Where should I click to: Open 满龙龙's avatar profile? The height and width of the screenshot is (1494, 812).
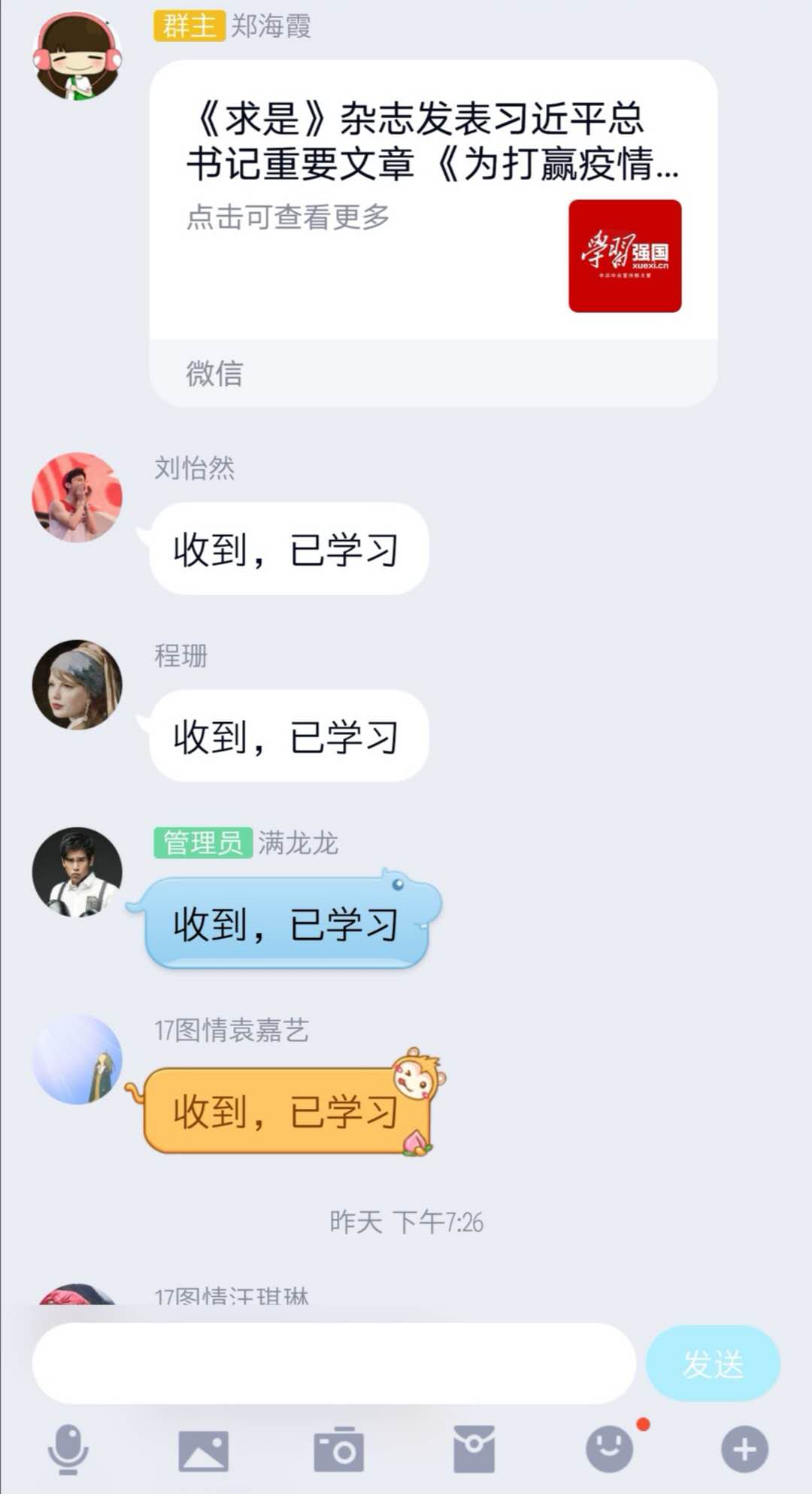(x=77, y=872)
